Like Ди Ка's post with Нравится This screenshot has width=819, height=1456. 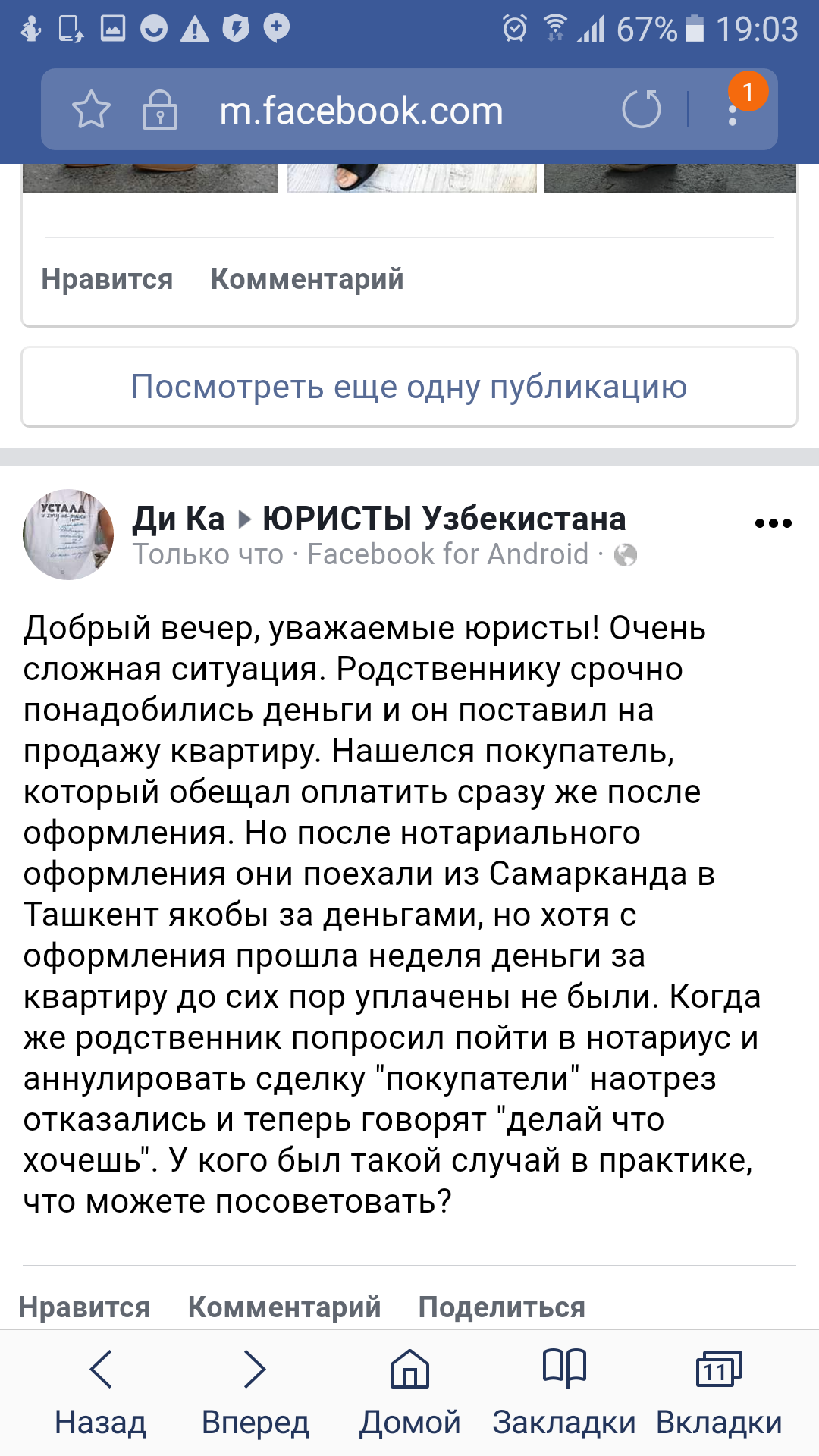(x=84, y=1307)
